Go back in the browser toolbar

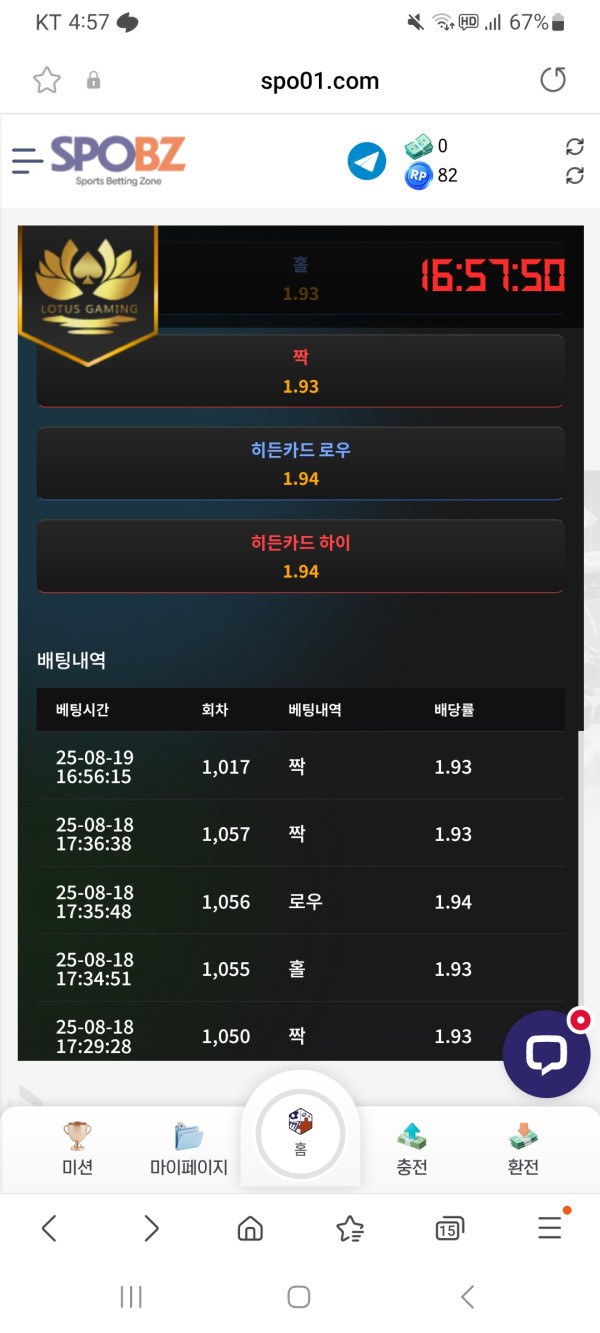point(49,1228)
